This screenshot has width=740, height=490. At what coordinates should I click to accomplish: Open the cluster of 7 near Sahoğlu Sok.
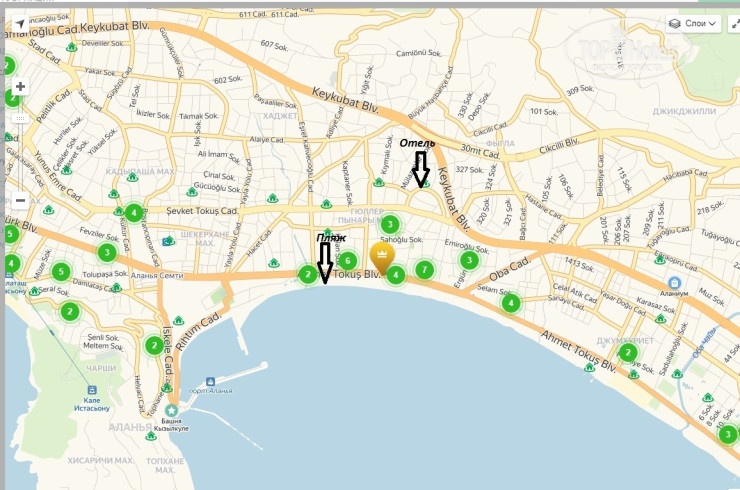[x=425, y=270]
